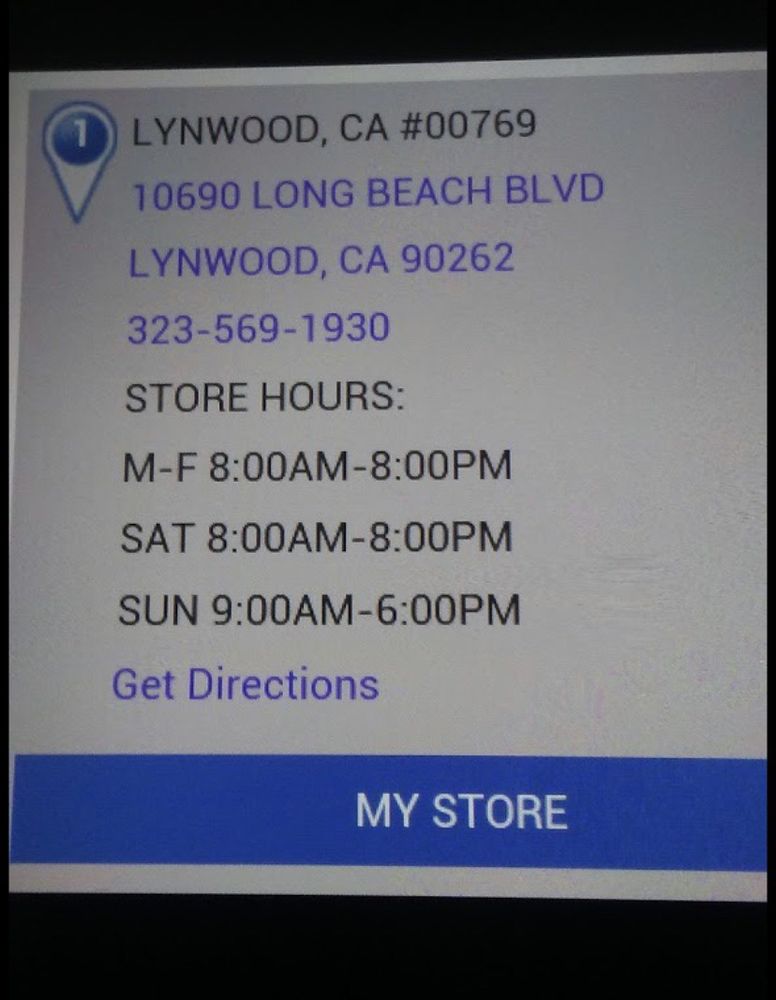Image resolution: width=776 pixels, height=1000 pixels.
Task: Open the 10690 Long Beach Blvd address
Action: (368, 193)
